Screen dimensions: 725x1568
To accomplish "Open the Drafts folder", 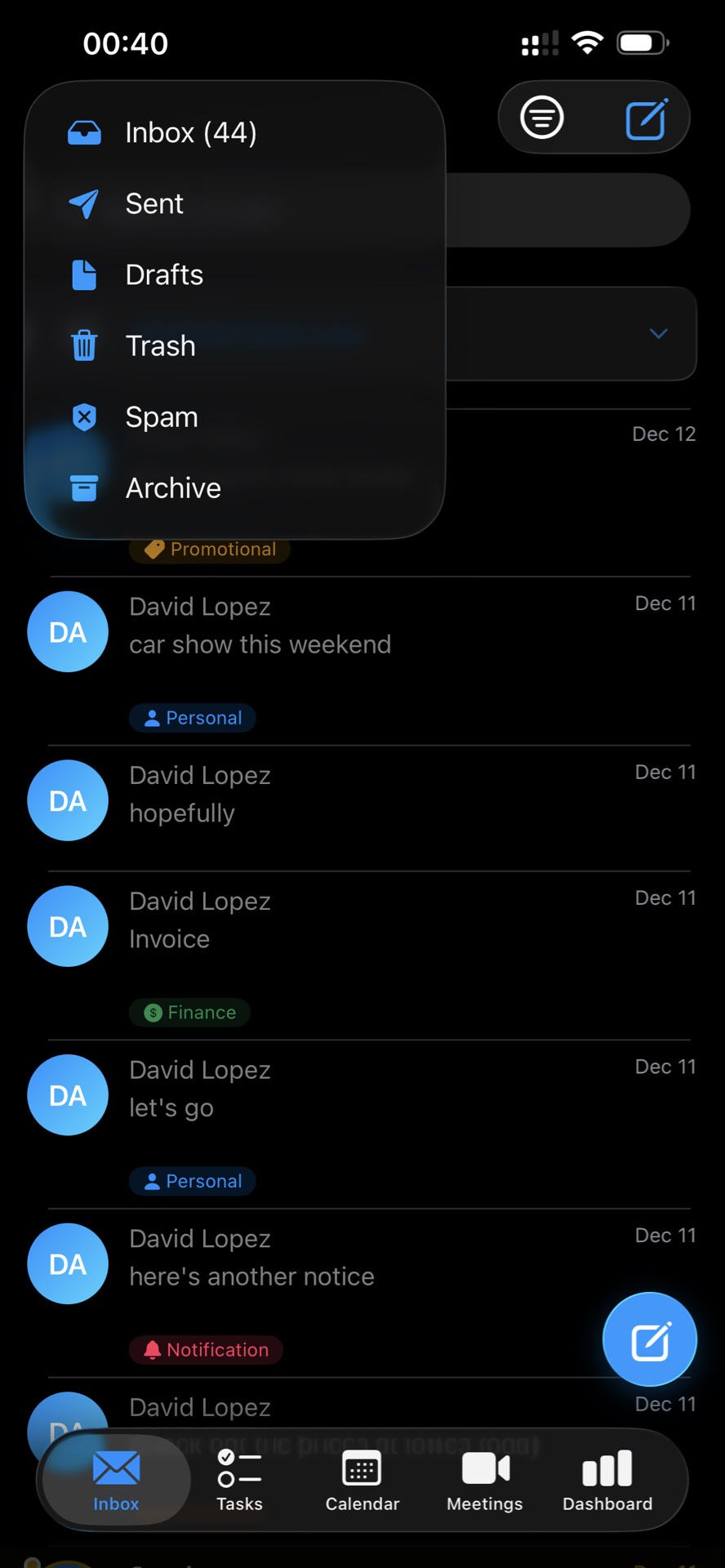I will click(x=164, y=275).
